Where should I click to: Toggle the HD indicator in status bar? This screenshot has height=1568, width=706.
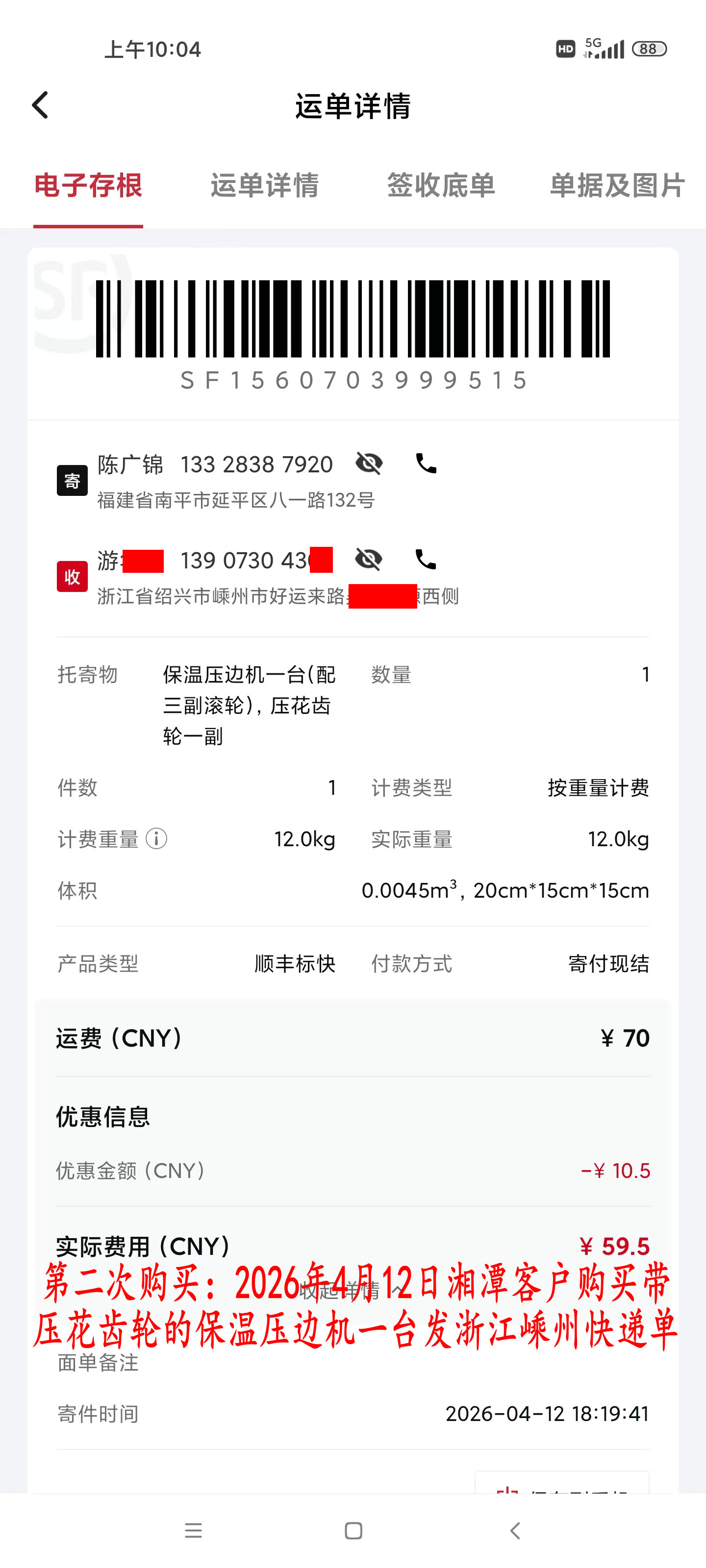(565, 49)
